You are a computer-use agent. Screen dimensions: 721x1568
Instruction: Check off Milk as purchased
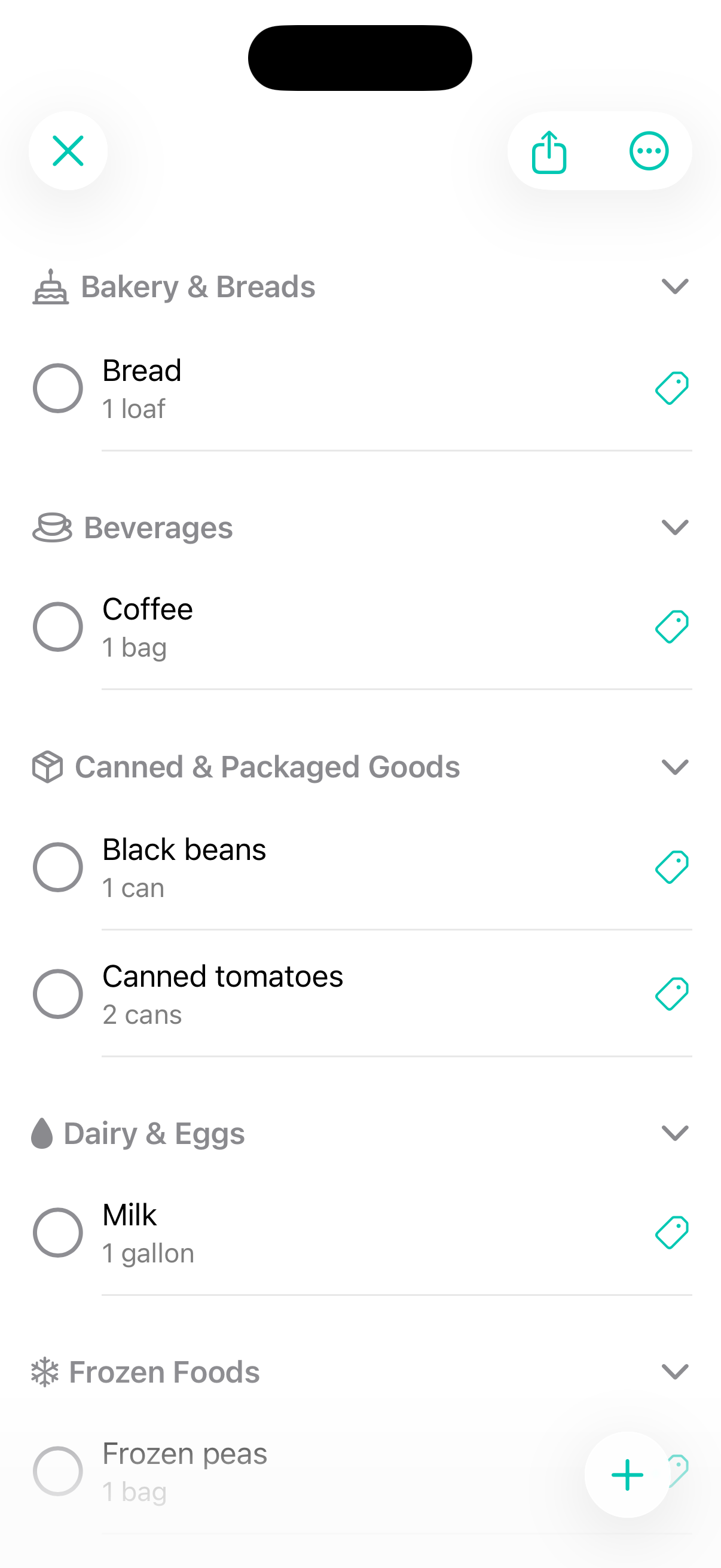[59, 1232]
